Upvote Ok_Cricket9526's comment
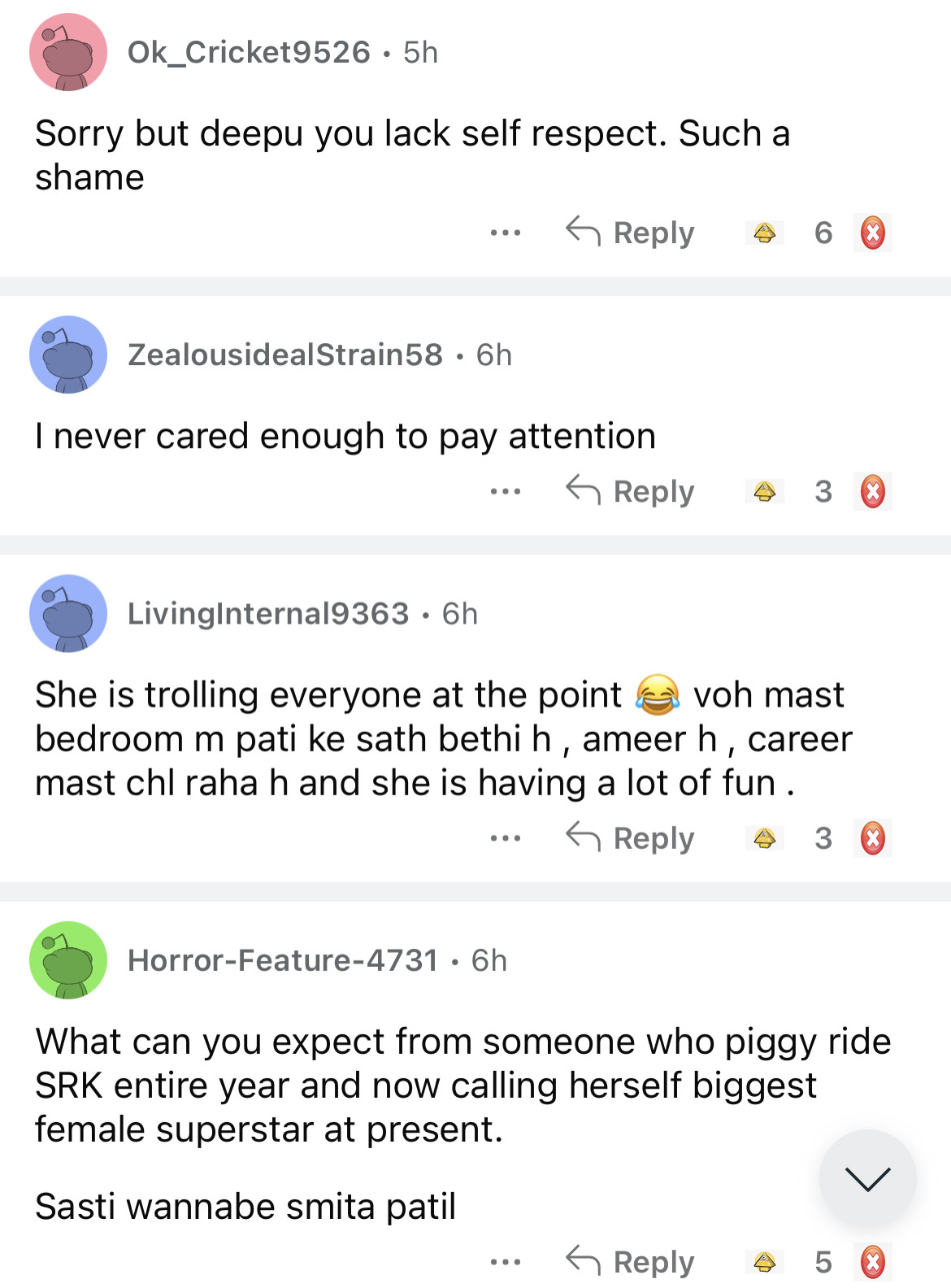 click(764, 233)
